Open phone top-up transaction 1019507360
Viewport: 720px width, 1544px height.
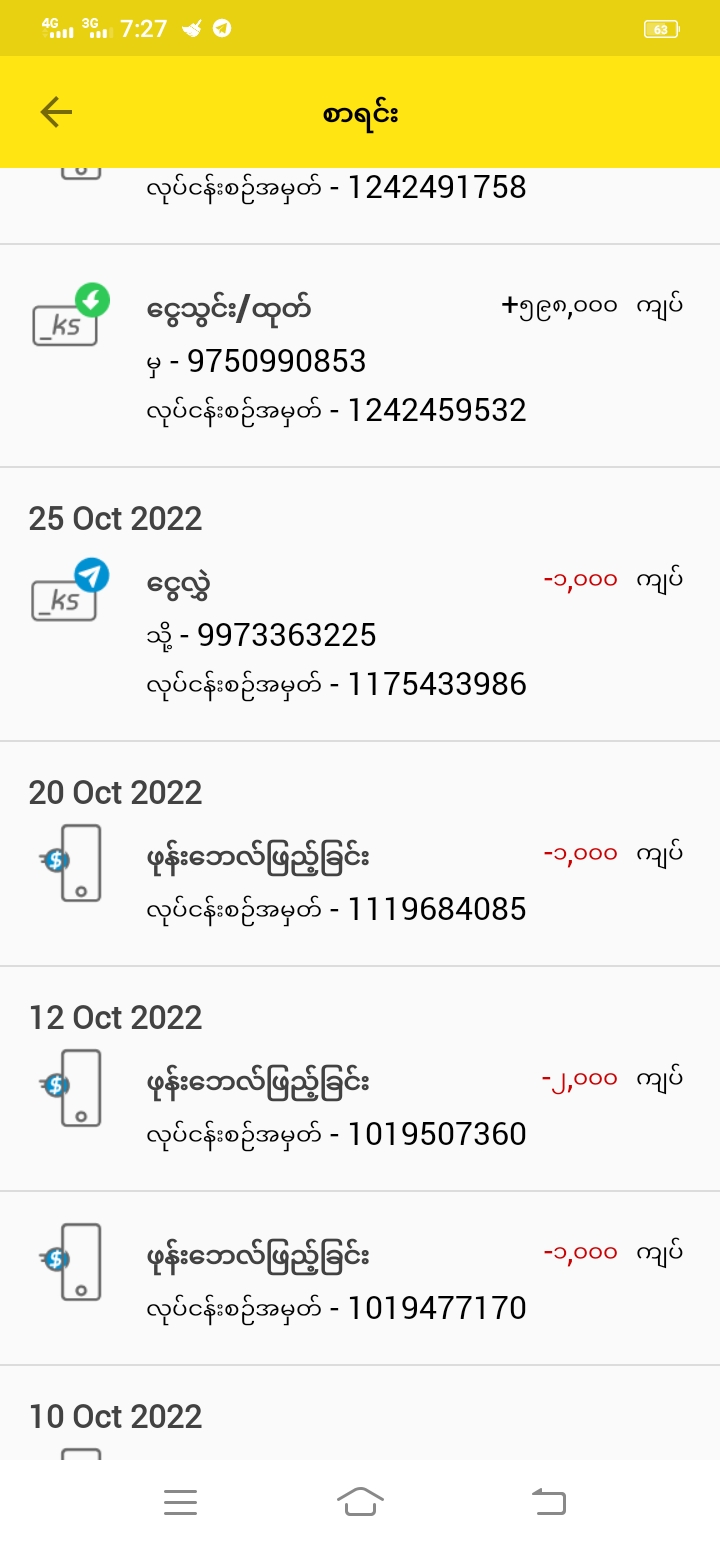tap(360, 1106)
